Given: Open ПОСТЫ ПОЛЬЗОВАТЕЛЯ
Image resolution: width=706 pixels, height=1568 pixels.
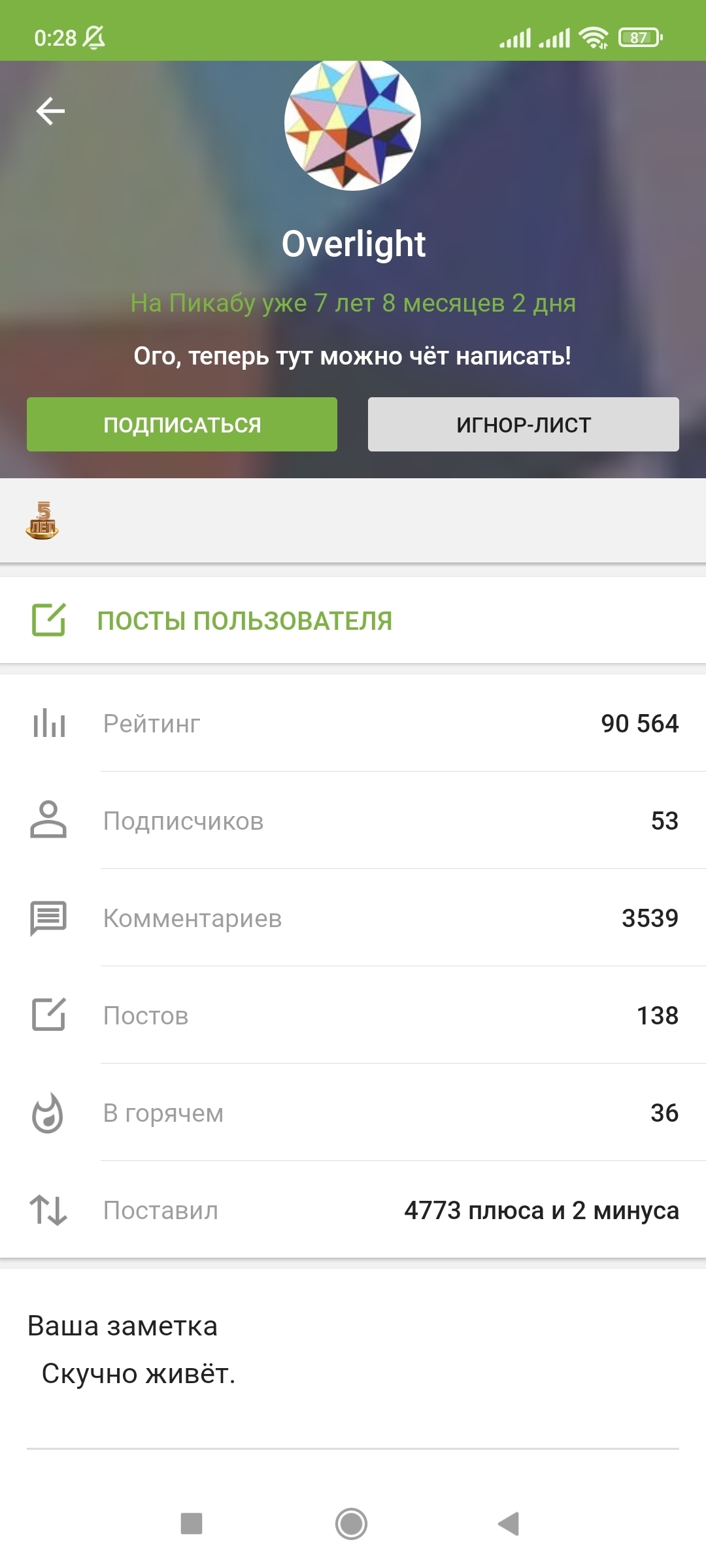Looking at the screenshot, I should coord(353,620).
